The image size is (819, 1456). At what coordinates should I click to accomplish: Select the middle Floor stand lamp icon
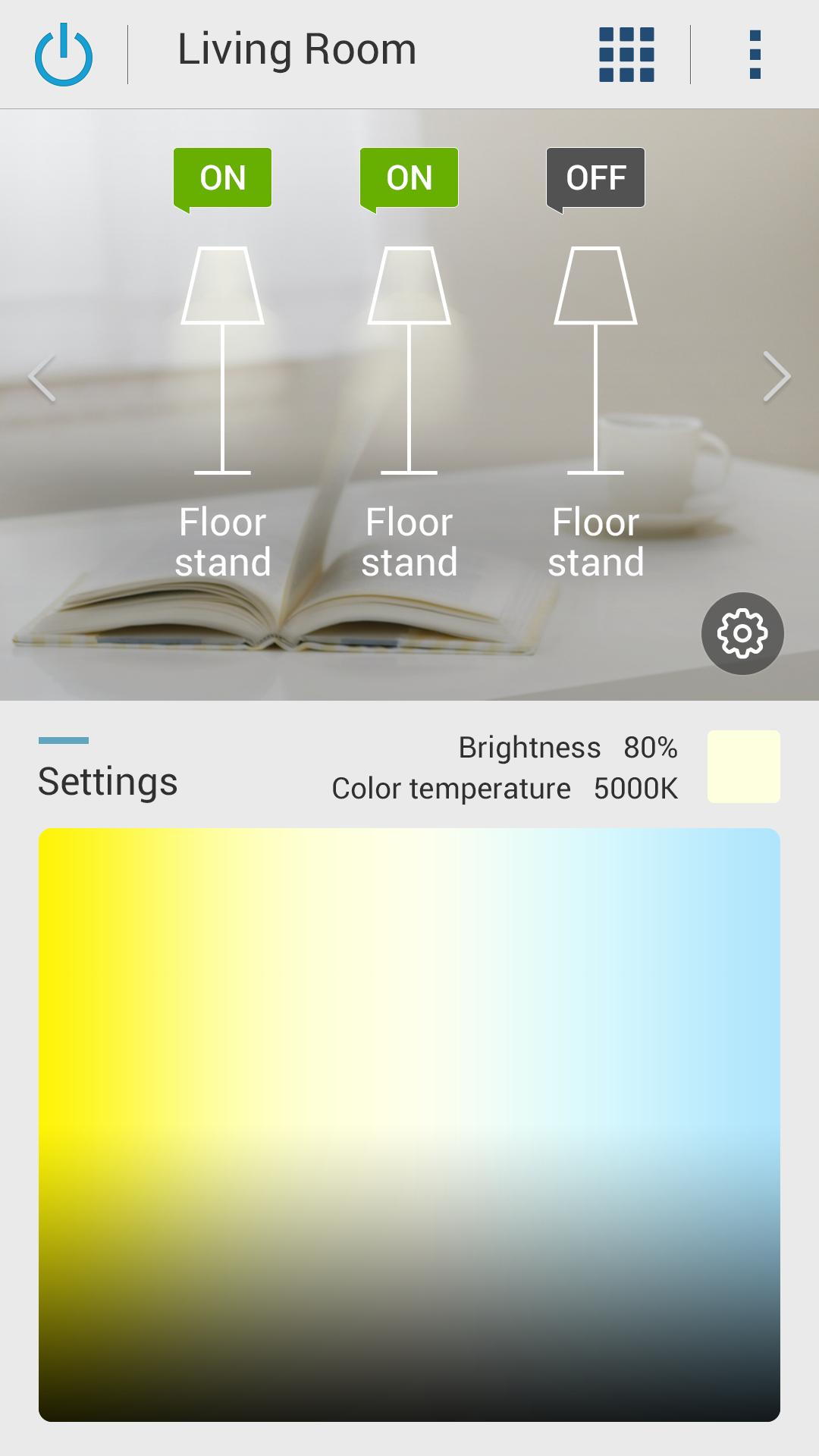(408, 356)
